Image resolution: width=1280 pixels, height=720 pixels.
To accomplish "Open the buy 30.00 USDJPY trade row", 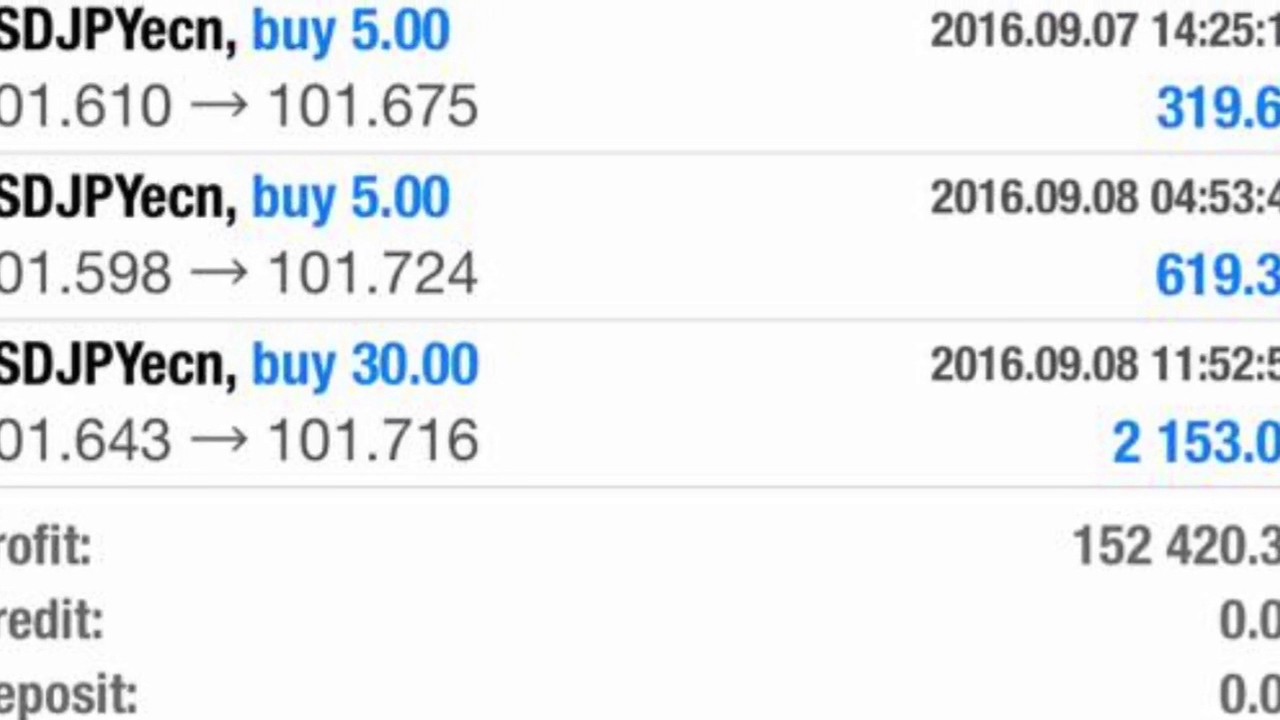I will coord(640,404).
